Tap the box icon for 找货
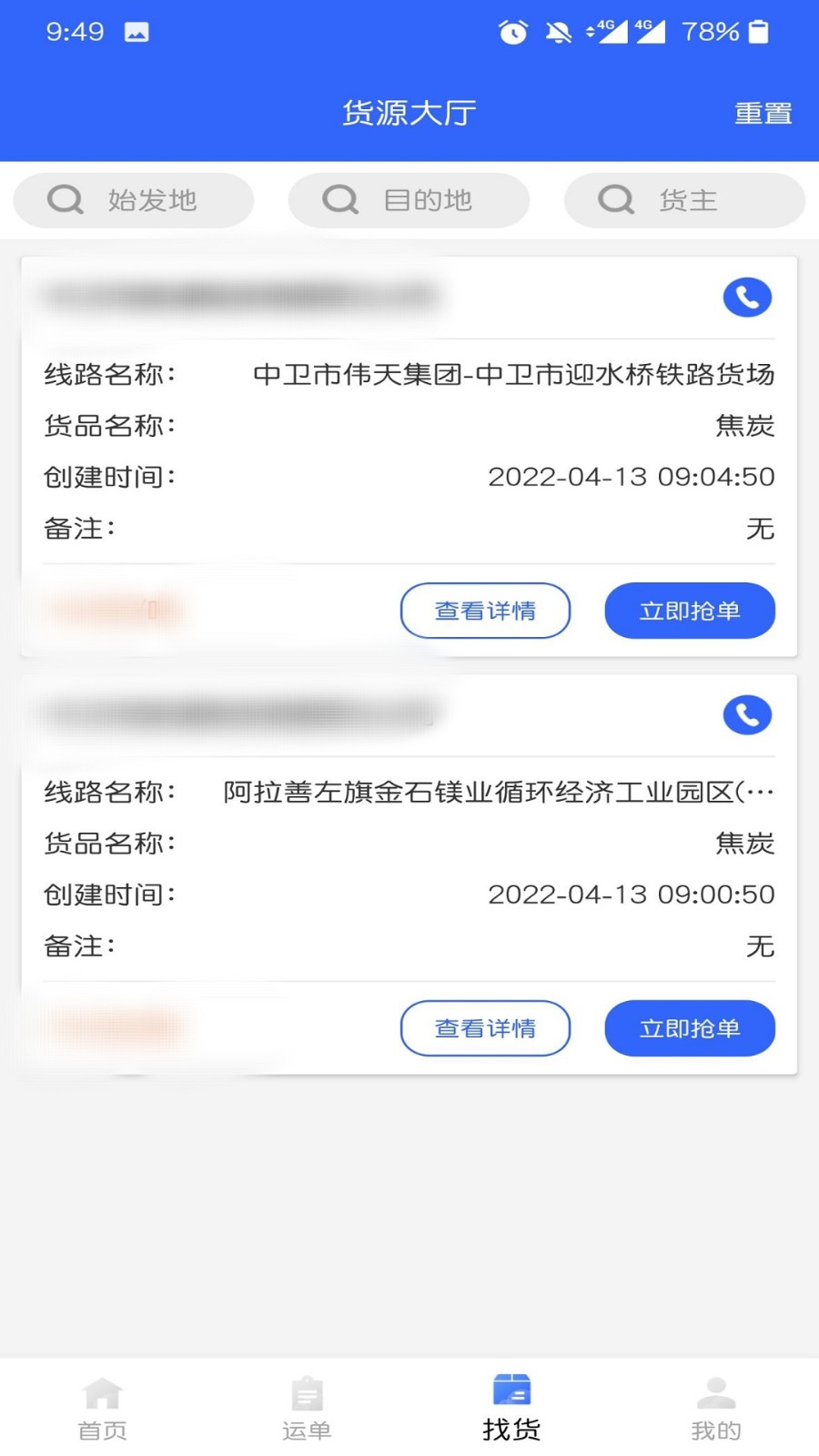 (511, 1390)
